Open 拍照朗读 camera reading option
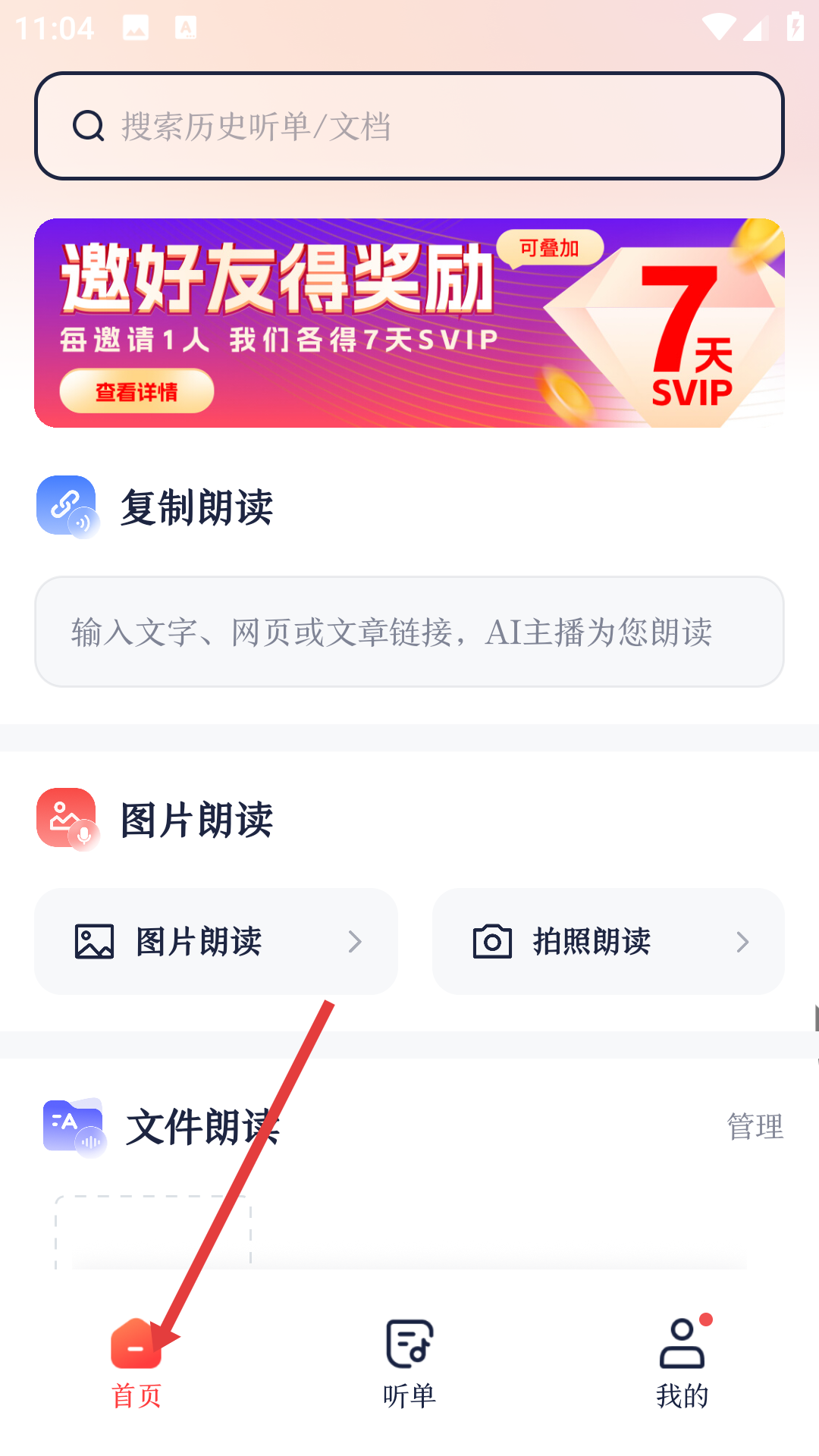The image size is (819, 1456). (x=608, y=941)
